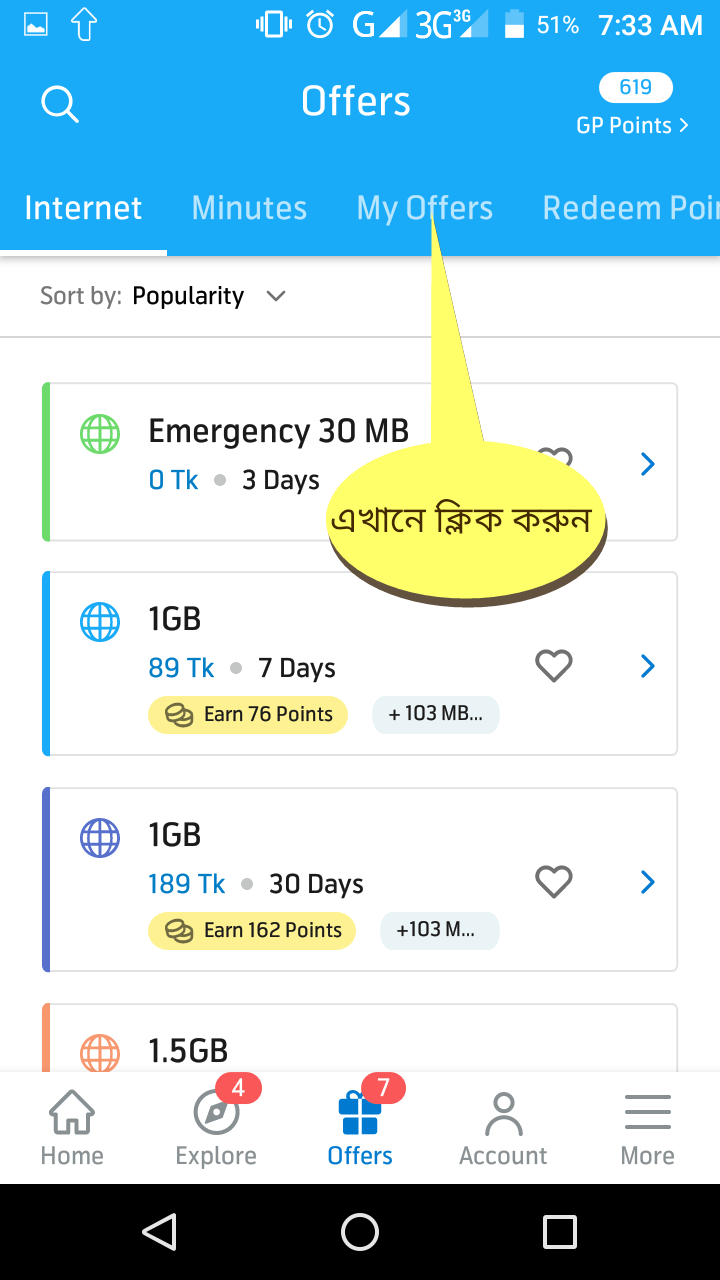Open the Emergency 30 MB offer
Image resolution: width=720 pixels, height=1280 pixels.
360,462
